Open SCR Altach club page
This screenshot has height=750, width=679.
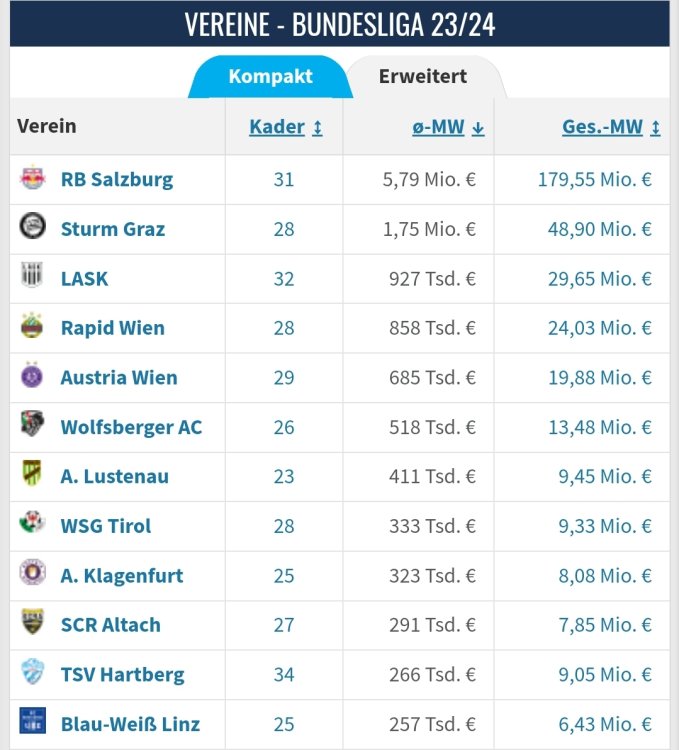110,625
